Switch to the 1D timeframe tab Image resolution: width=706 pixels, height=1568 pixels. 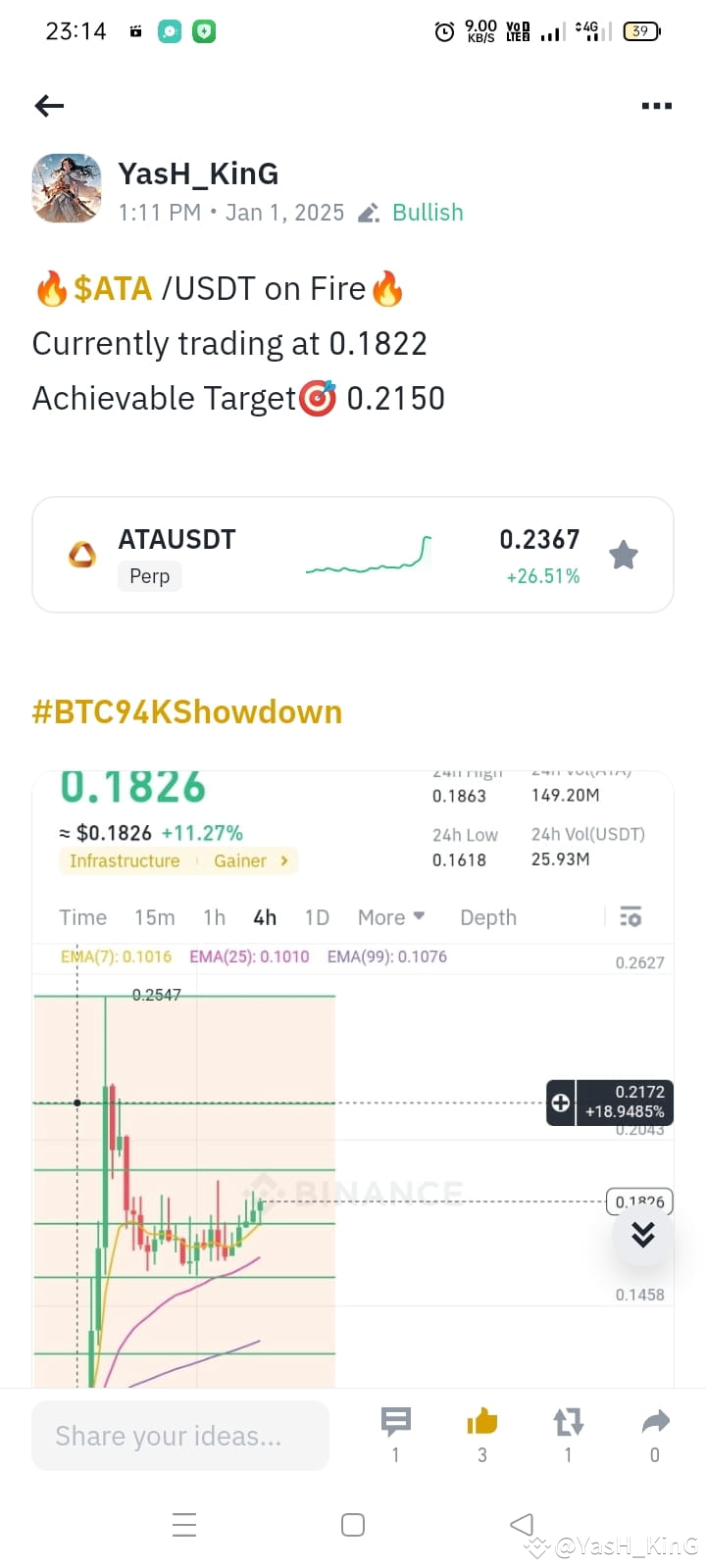pos(317,917)
